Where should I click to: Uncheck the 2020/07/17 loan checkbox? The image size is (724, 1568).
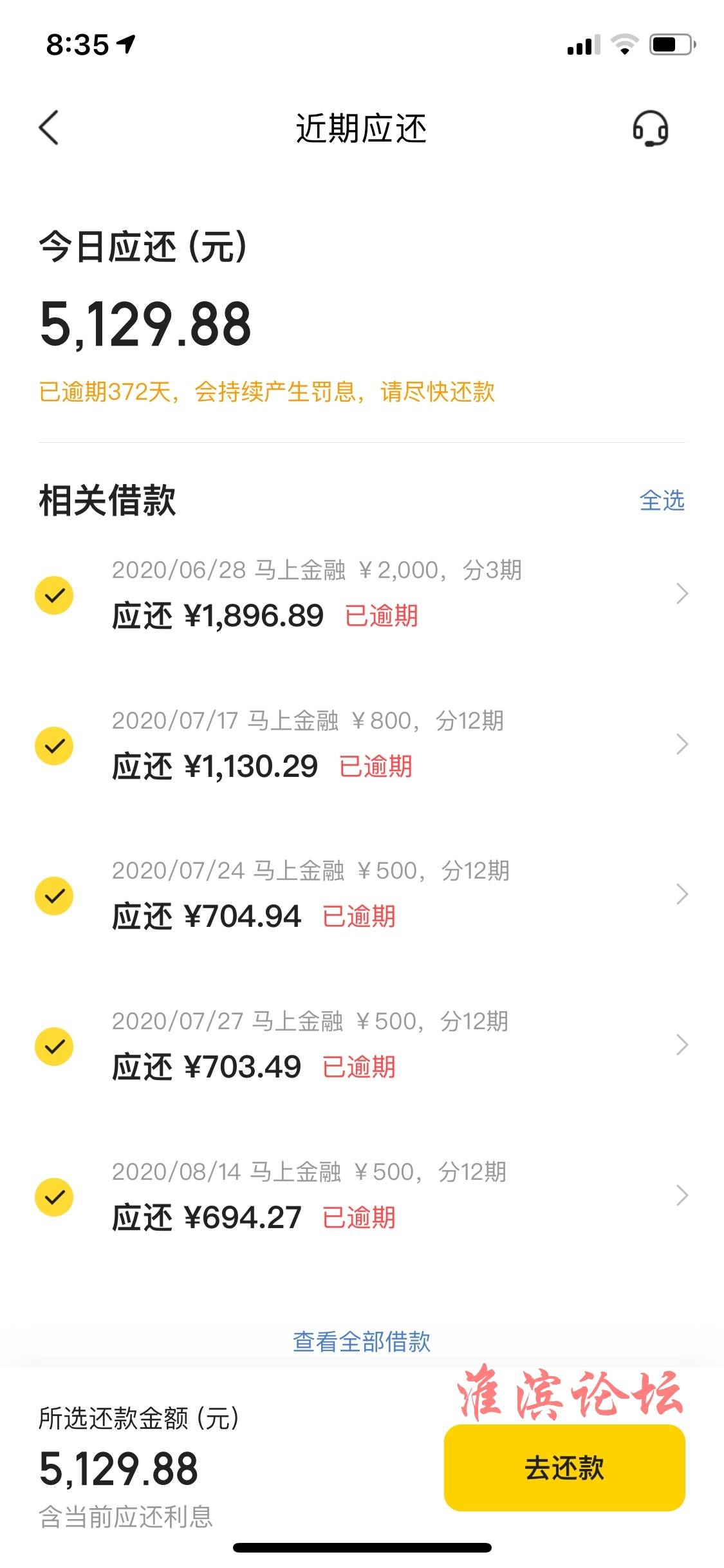tap(54, 745)
